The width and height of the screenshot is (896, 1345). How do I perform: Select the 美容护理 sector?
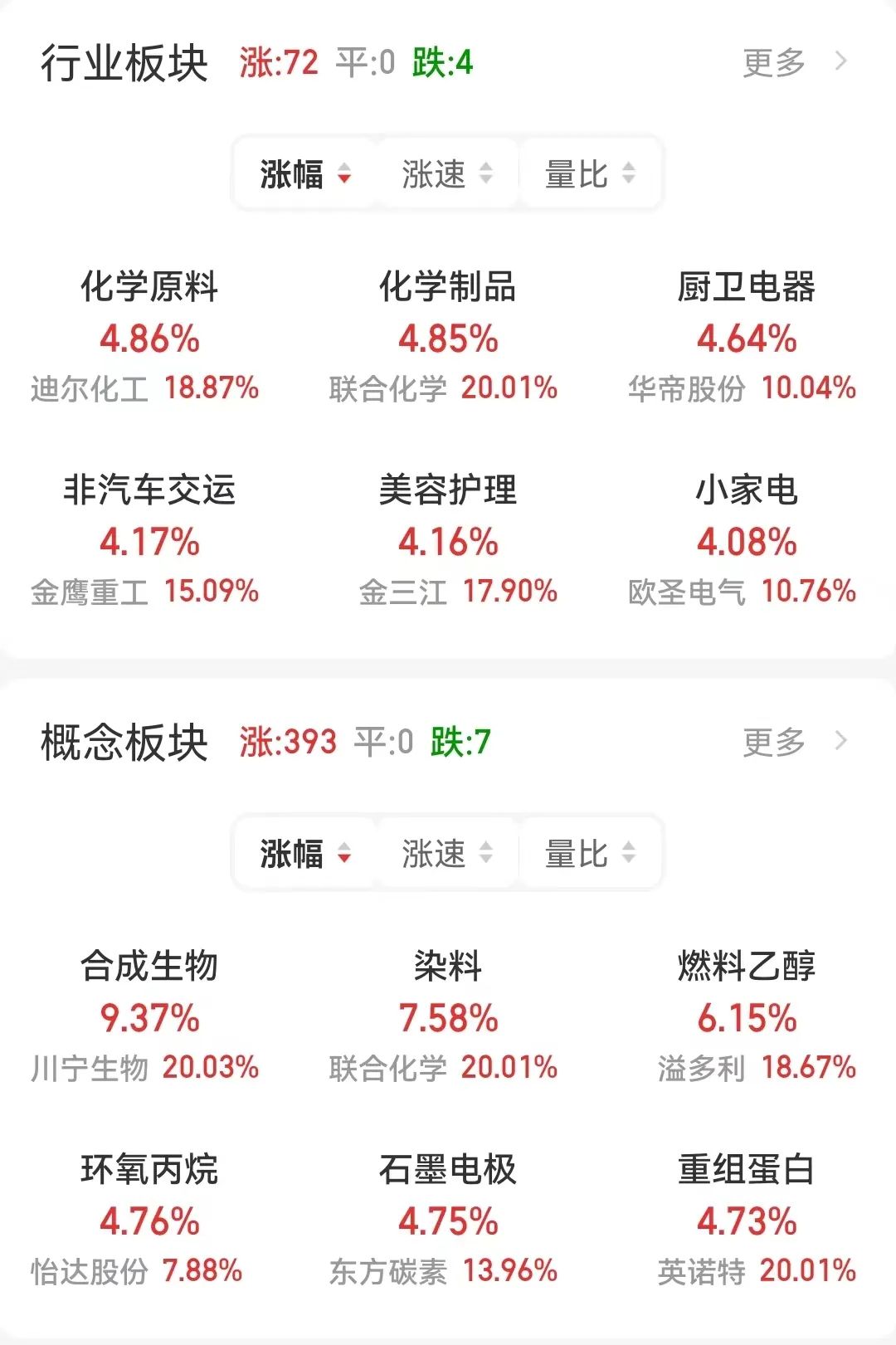pyautogui.click(x=448, y=540)
